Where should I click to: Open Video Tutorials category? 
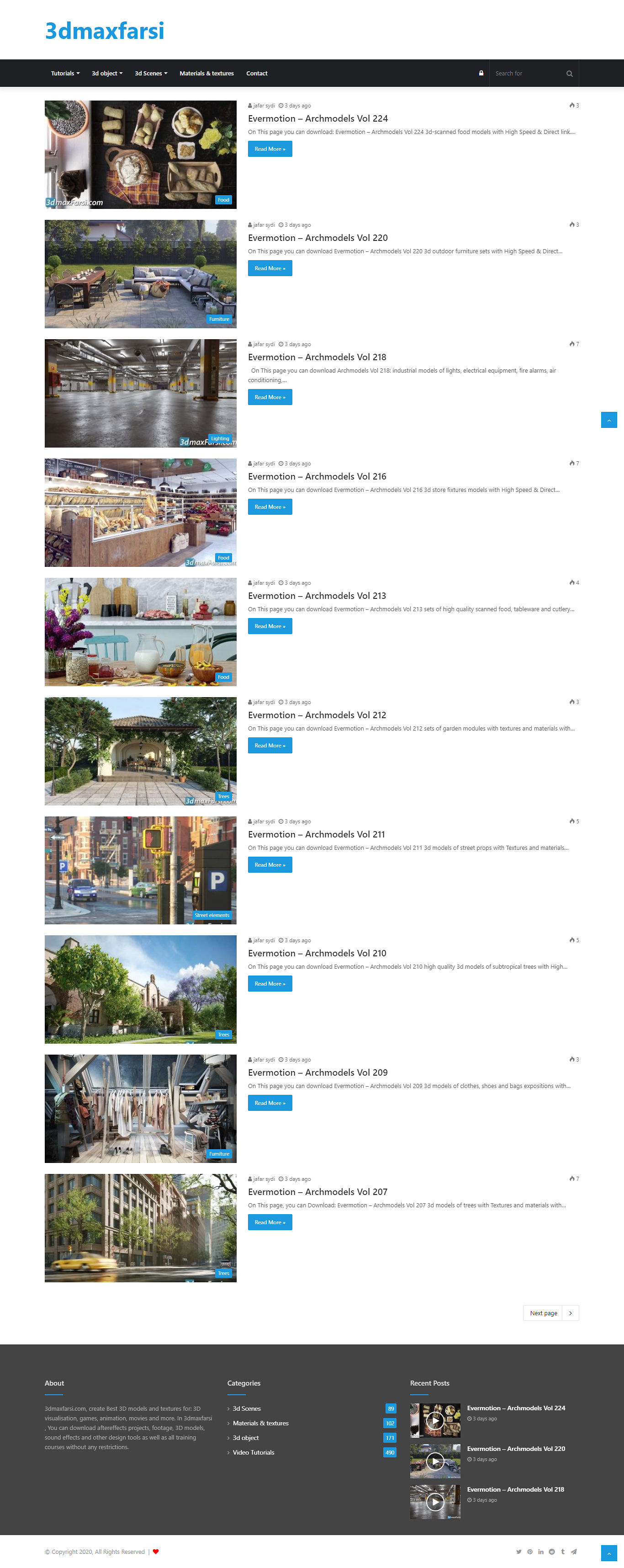[253, 1452]
